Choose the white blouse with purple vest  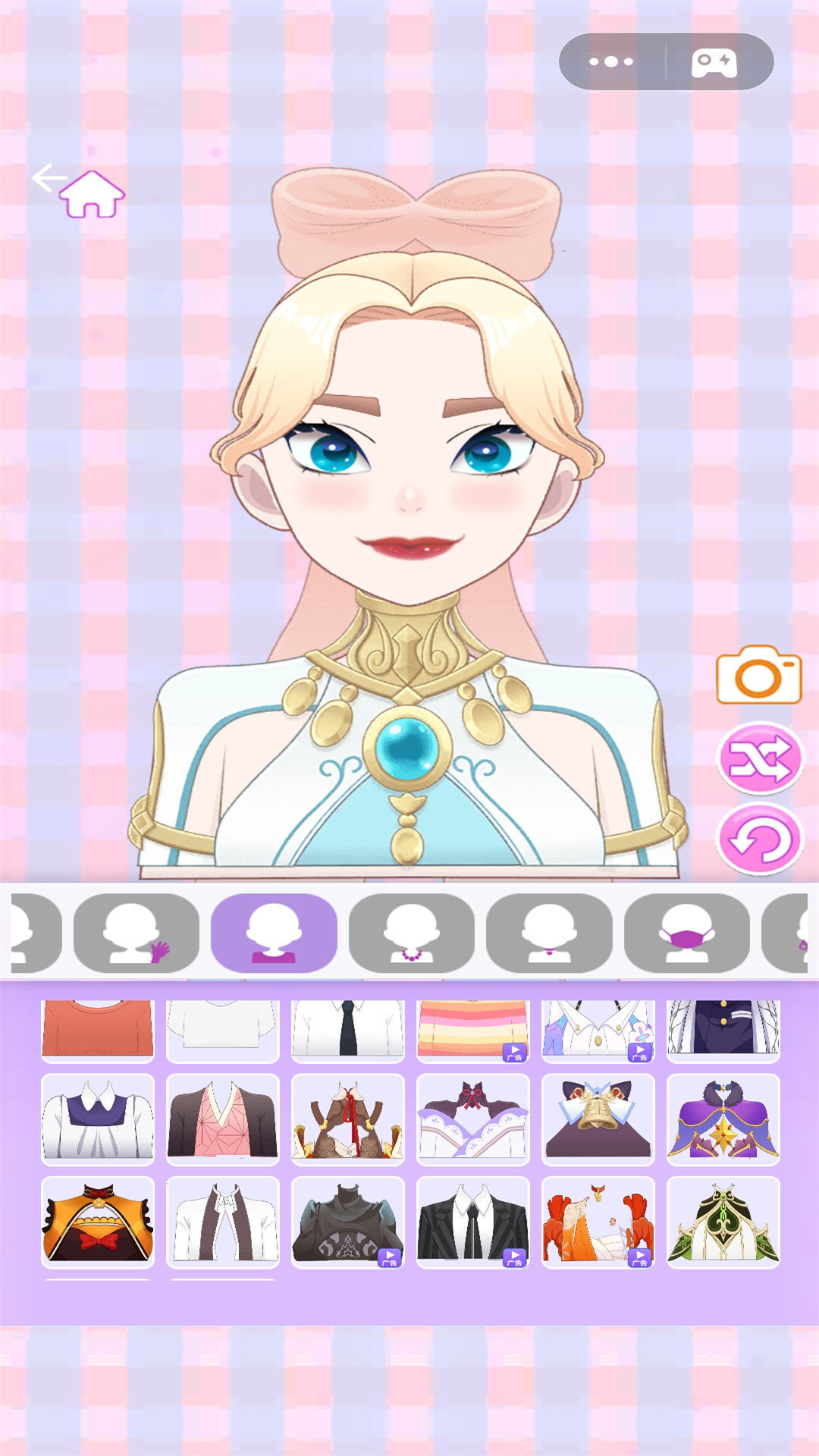click(98, 1119)
